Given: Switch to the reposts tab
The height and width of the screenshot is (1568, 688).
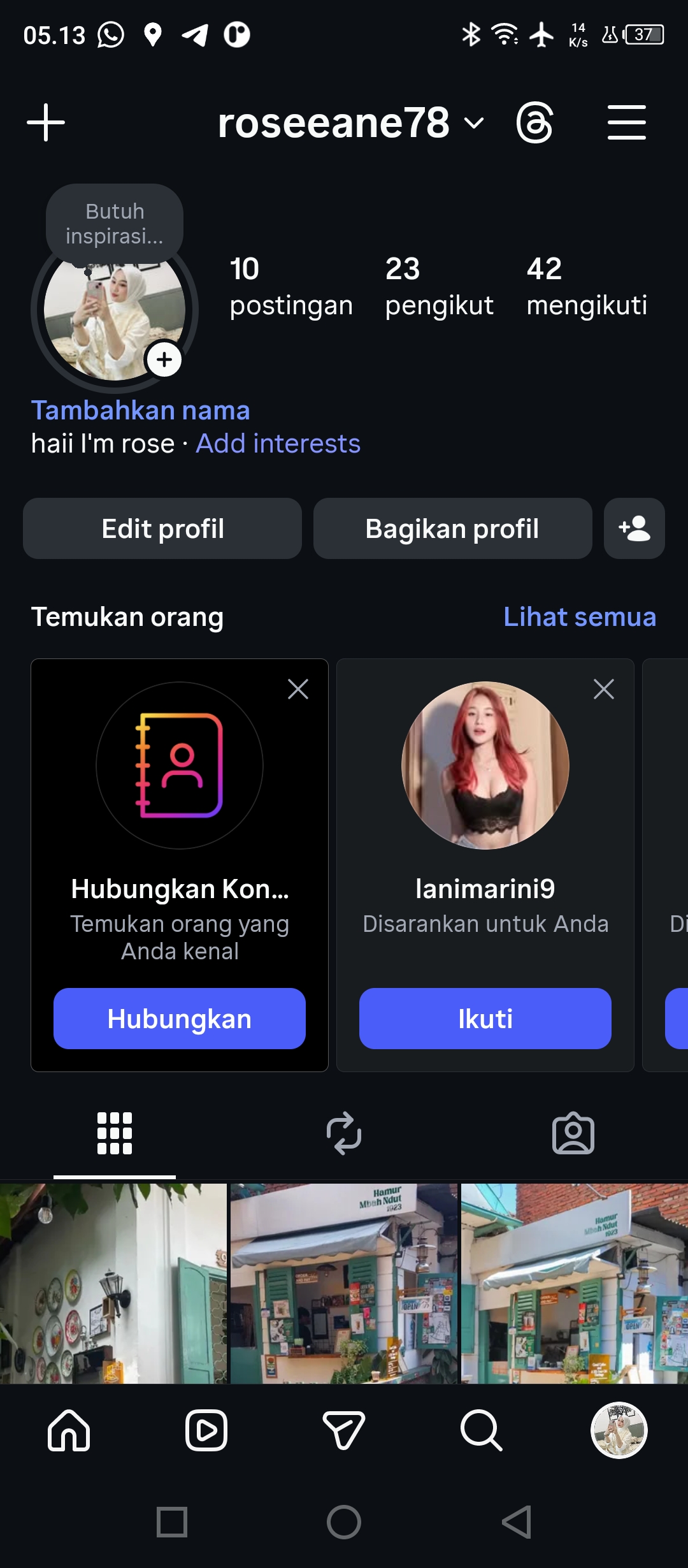Looking at the screenshot, I should (x=344, y=1133).
